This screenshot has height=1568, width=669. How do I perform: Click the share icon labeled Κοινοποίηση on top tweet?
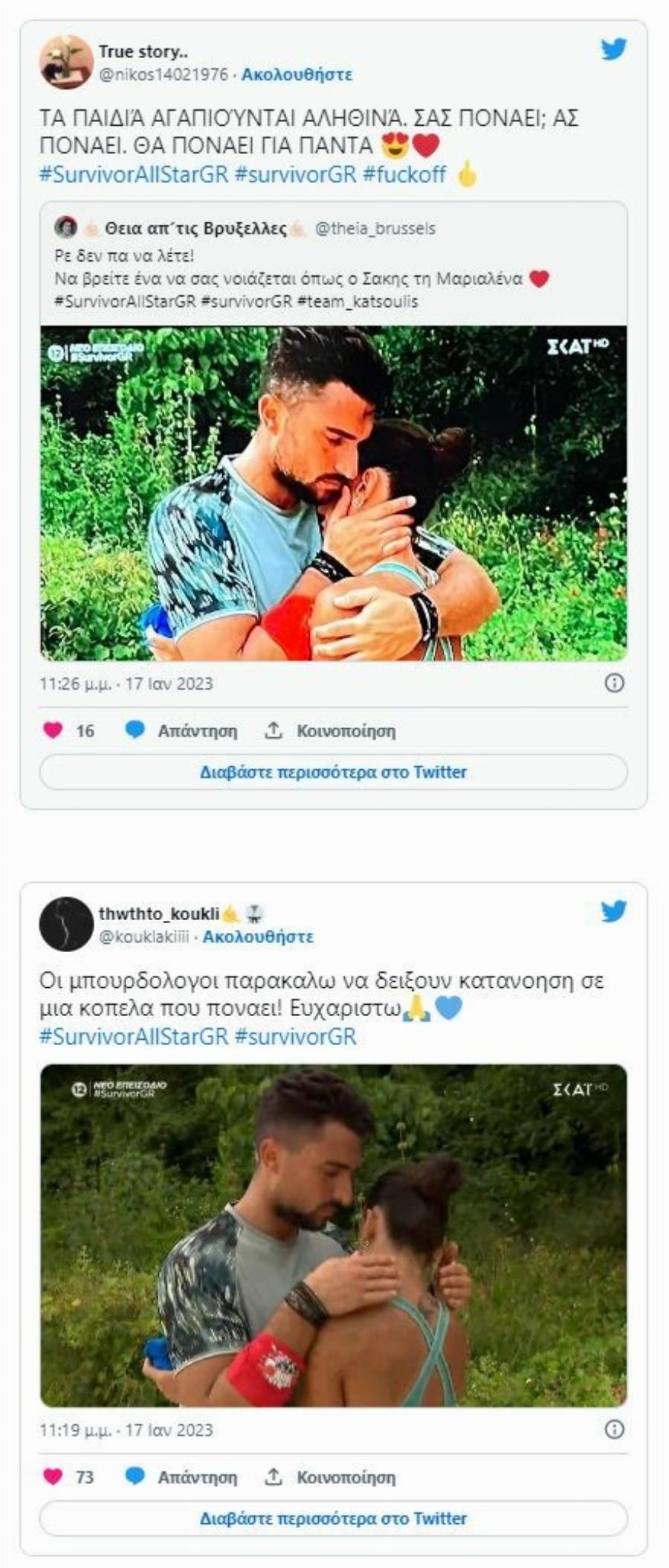[274, 731]
